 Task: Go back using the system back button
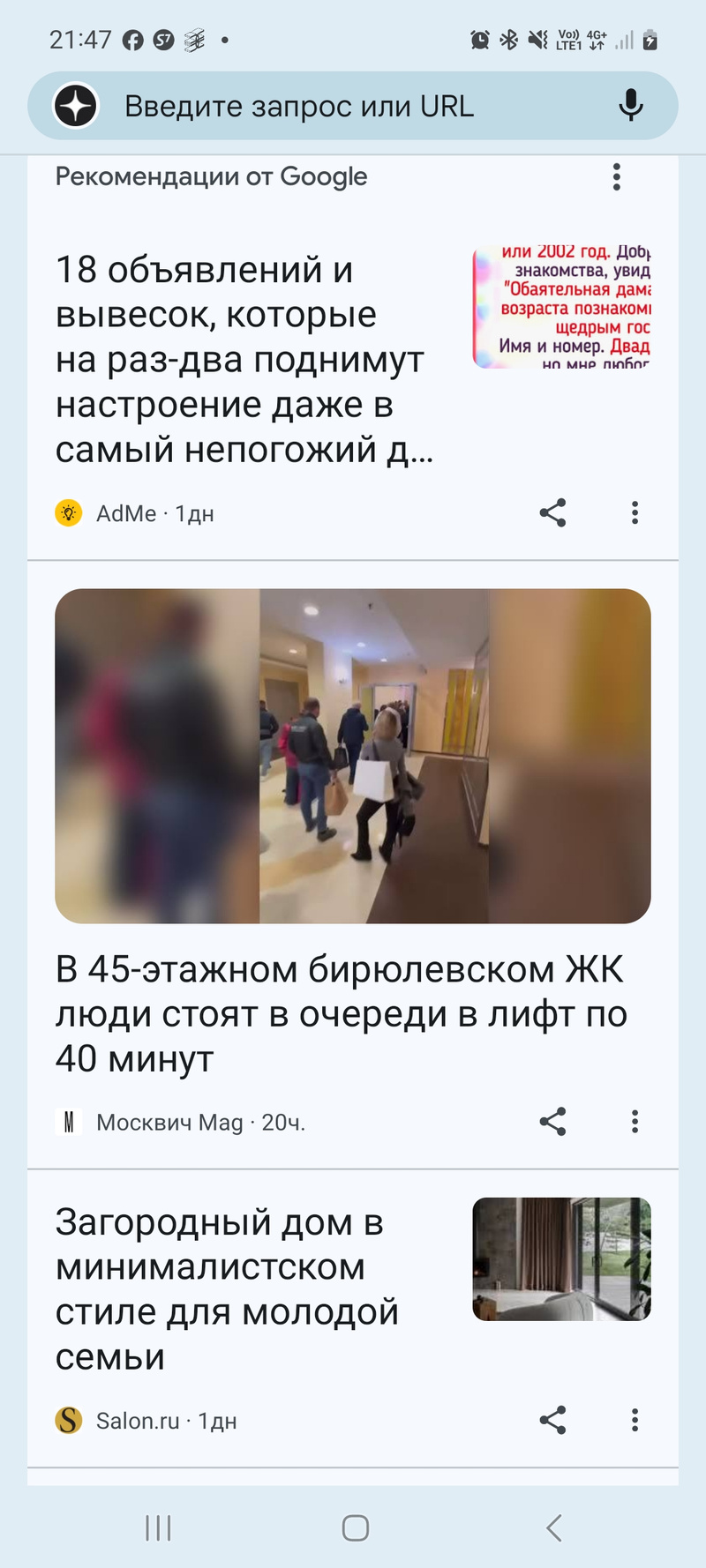[553, 1528]
